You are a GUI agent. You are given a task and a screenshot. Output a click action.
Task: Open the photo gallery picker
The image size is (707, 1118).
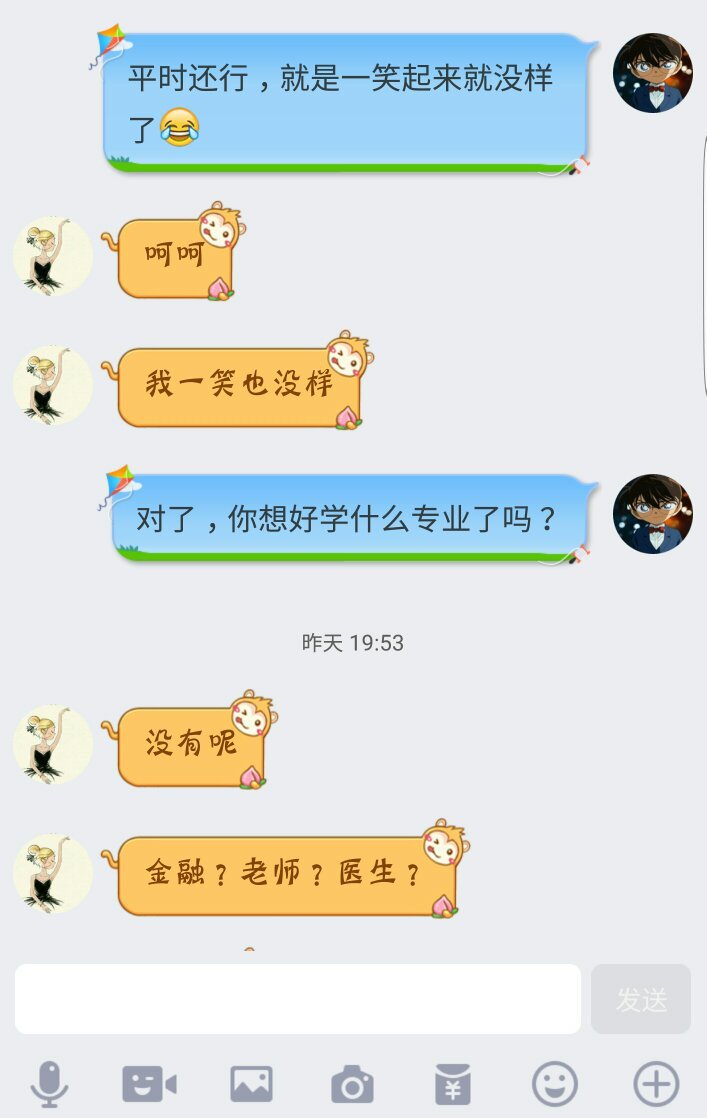pos(251,1083)
